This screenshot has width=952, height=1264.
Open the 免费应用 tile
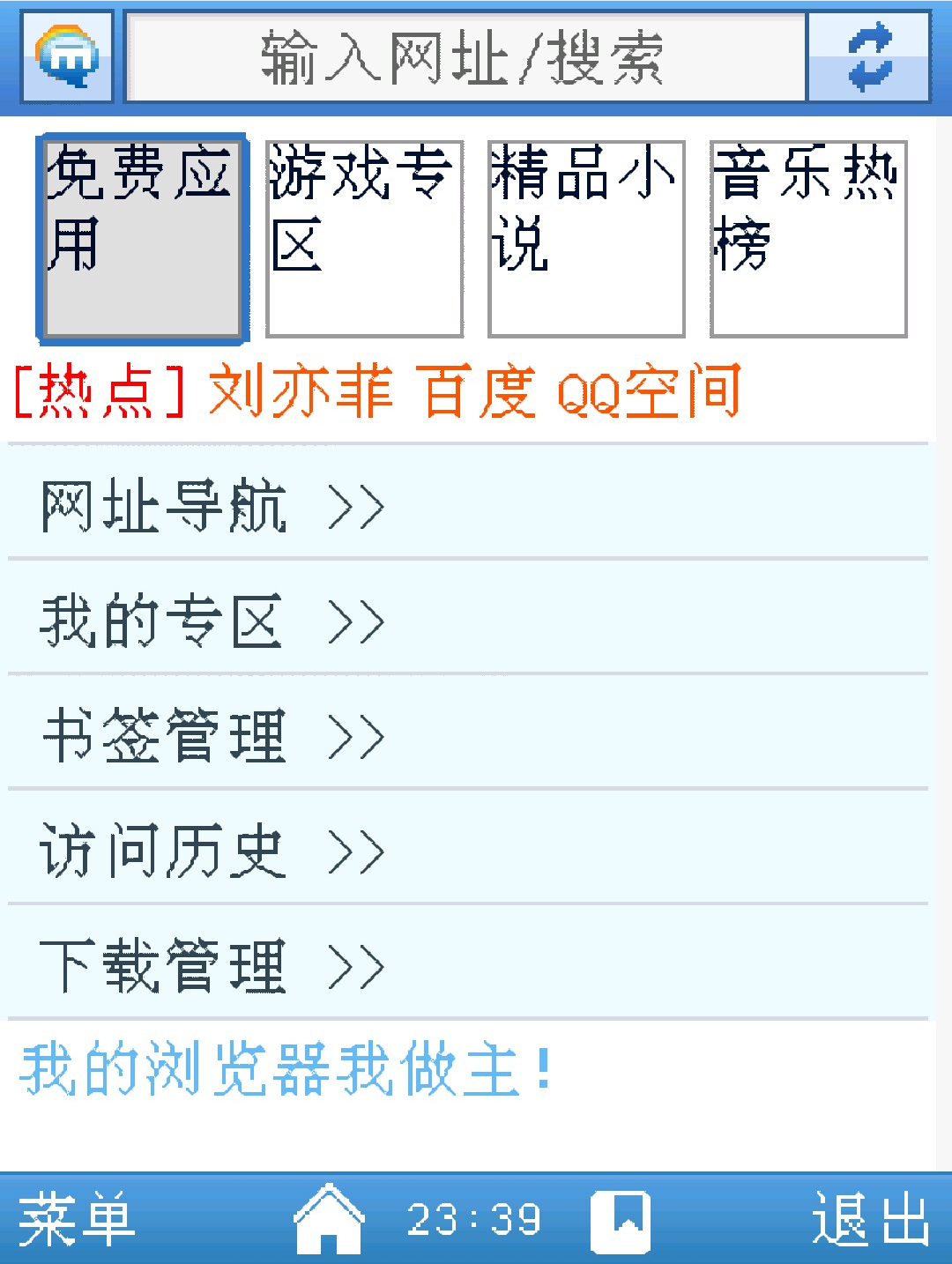[x=142, y=238]
